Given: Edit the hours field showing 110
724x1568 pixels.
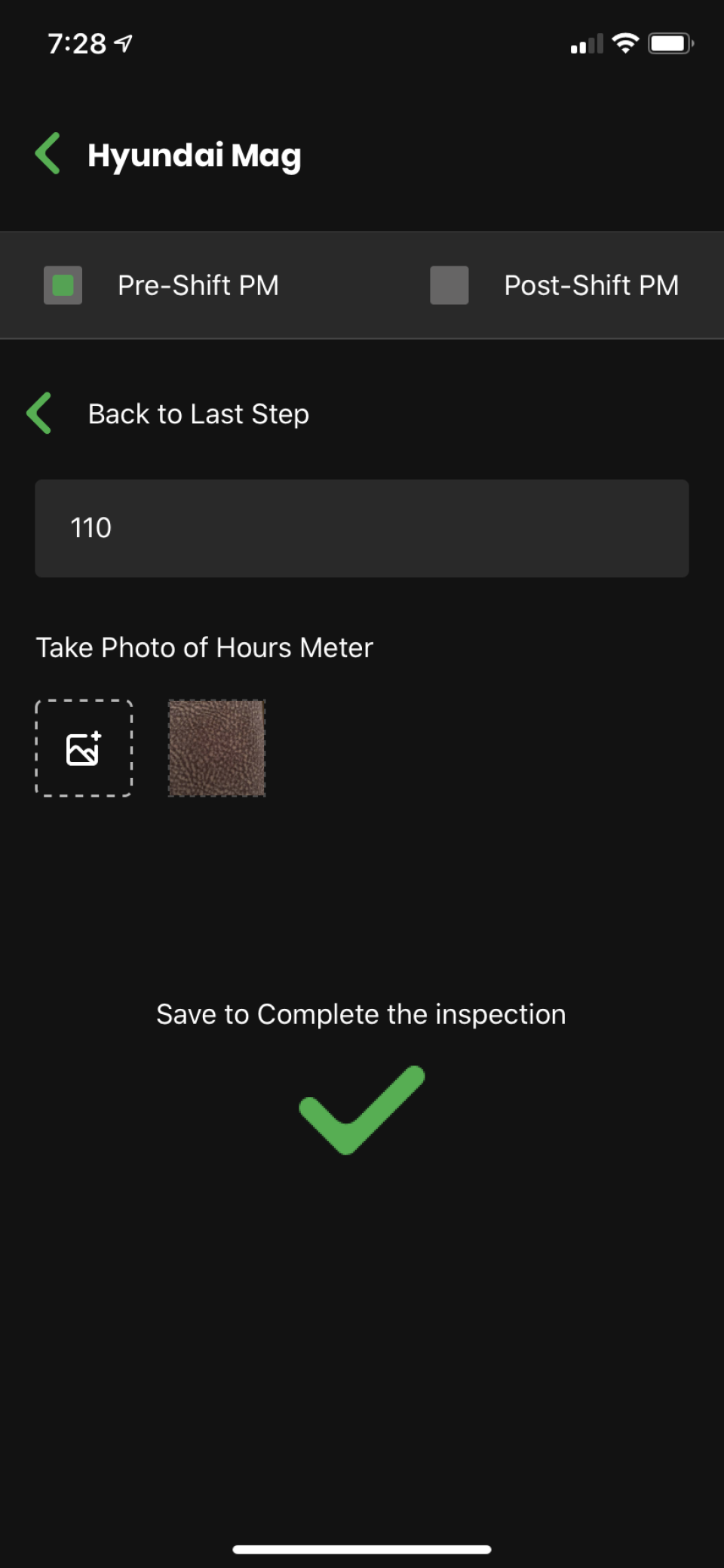Looking at the screenshot, I should point(361,528).
